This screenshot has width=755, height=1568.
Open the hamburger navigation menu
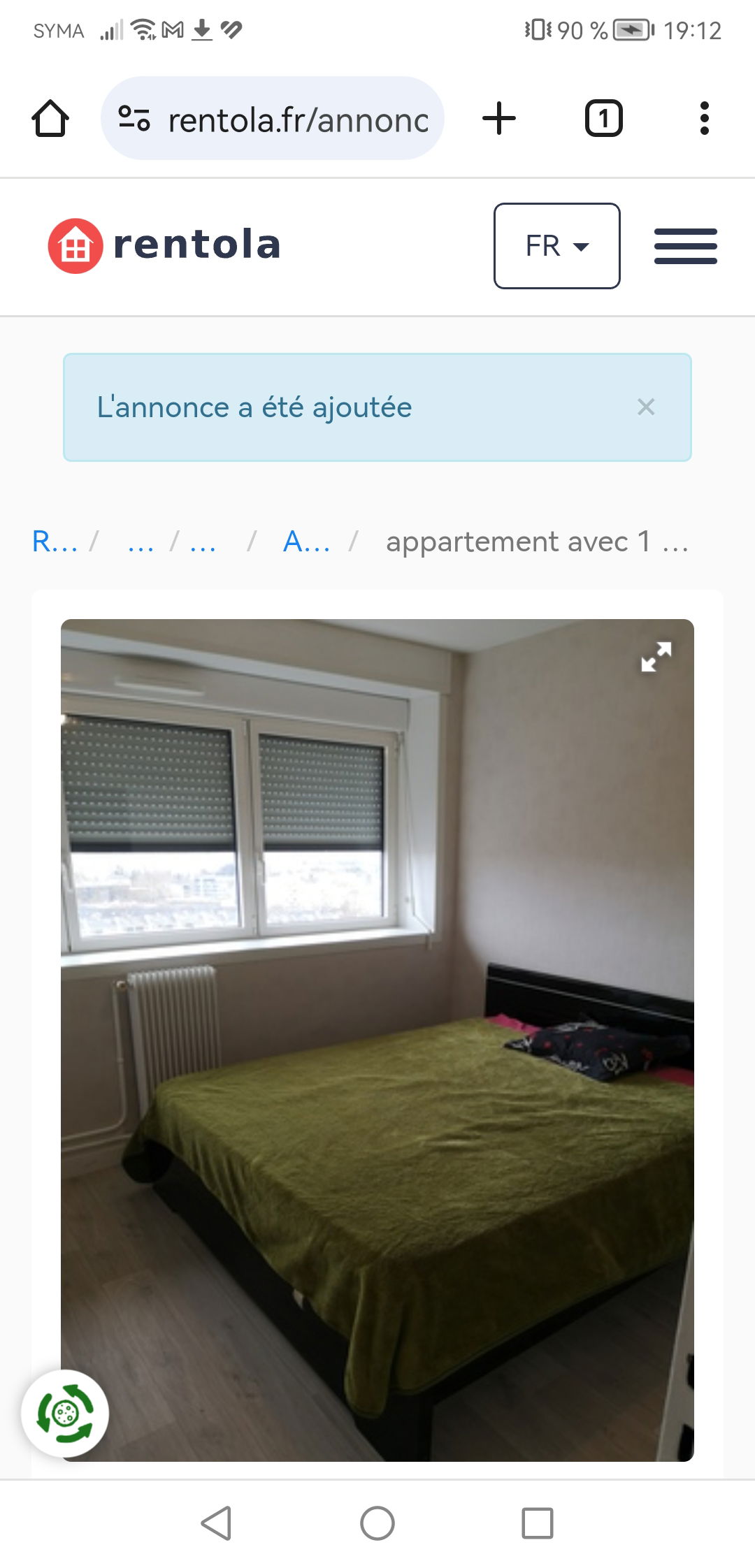[x=686, y=246]
